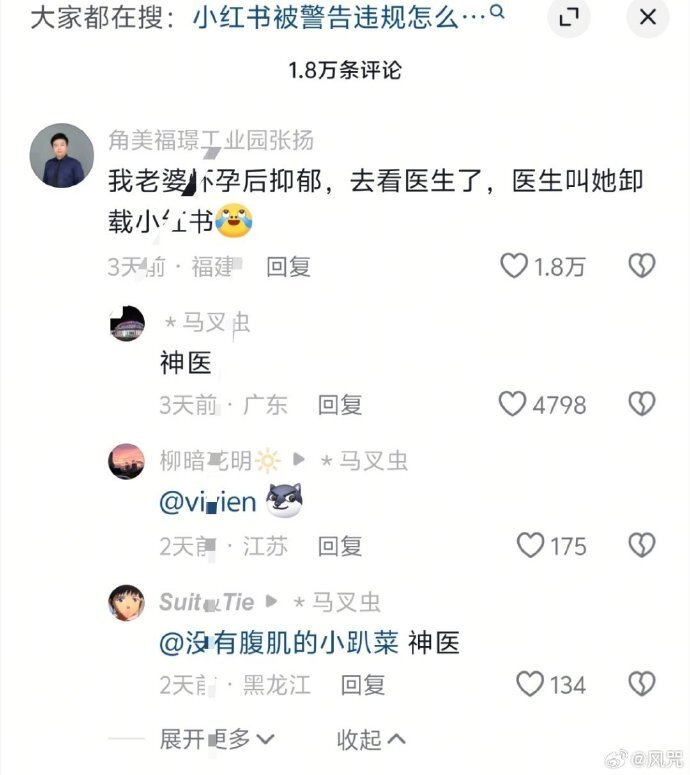Collapse the replies with 收起
Image resolution: width=690 pixels, height=775 pixels.
pos(370,739)
